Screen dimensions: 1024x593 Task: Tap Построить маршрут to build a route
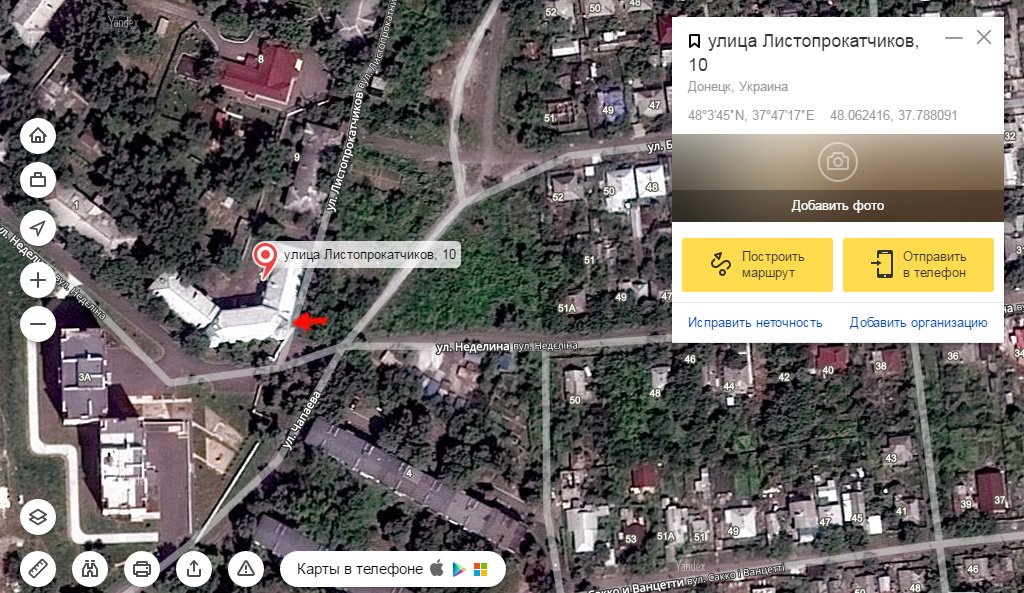point(757,264)
